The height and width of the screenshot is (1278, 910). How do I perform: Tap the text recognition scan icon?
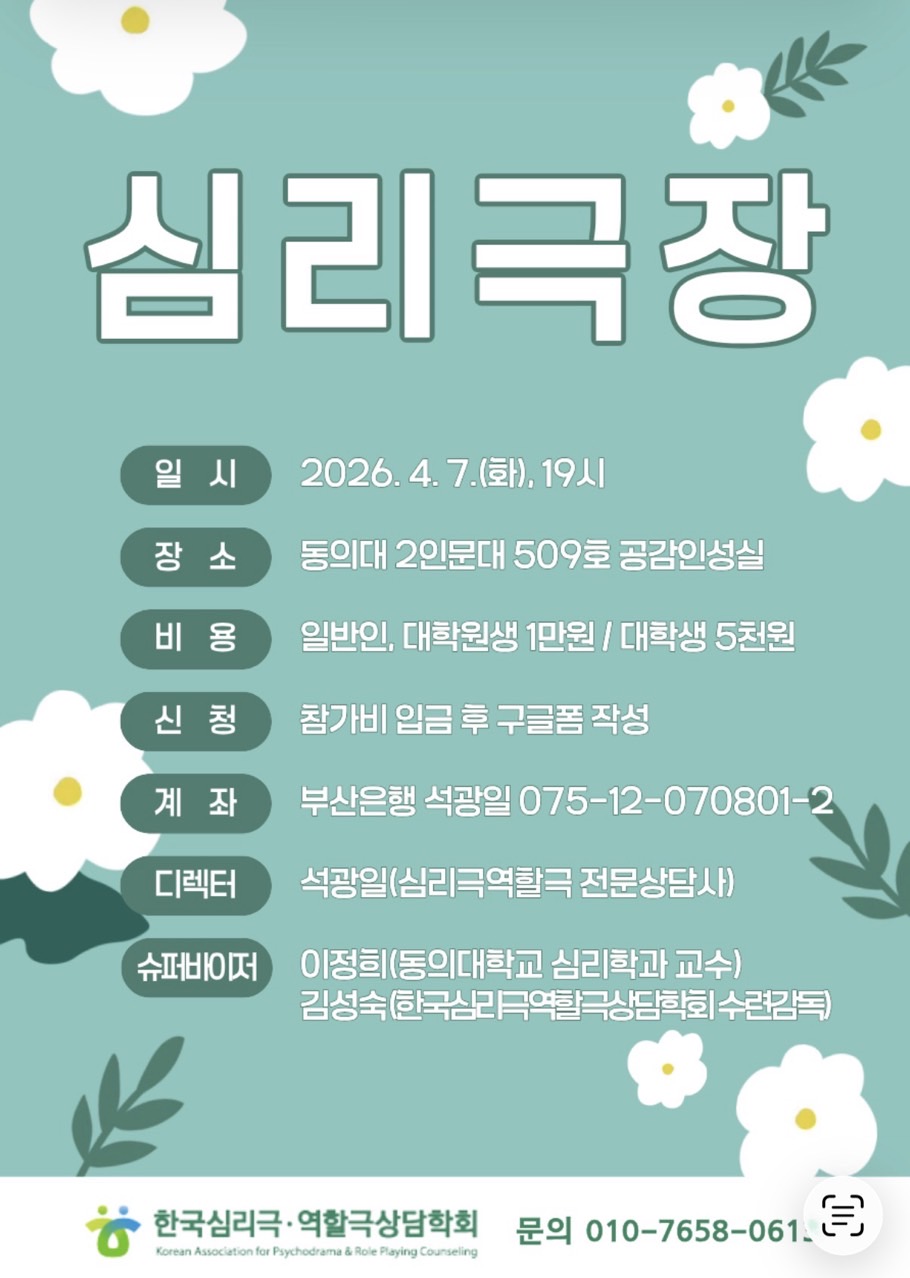[842, 1215]
